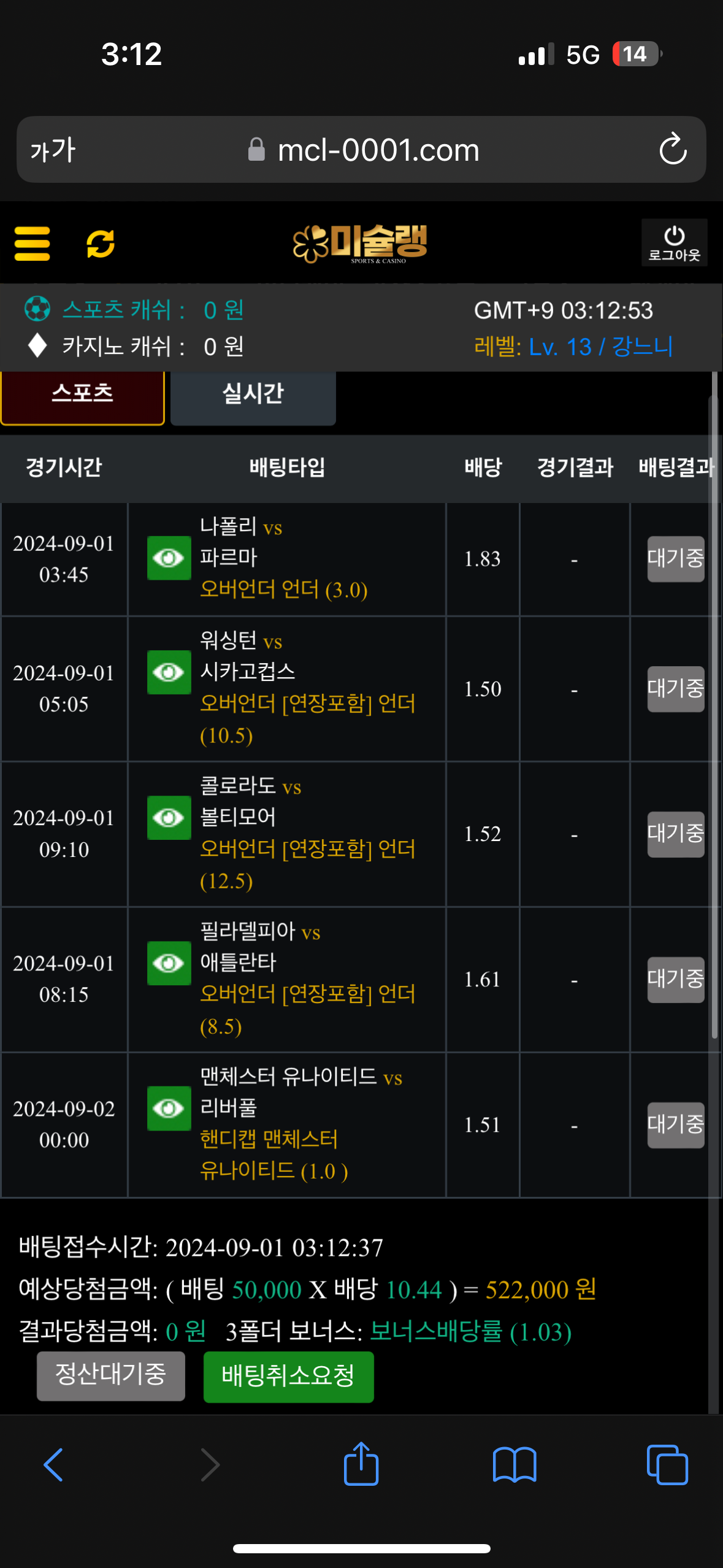The height and width of the screenshot is (1568, 723).
Task: Tap the yellow refresh arrows icon
Action: point(101,244)
